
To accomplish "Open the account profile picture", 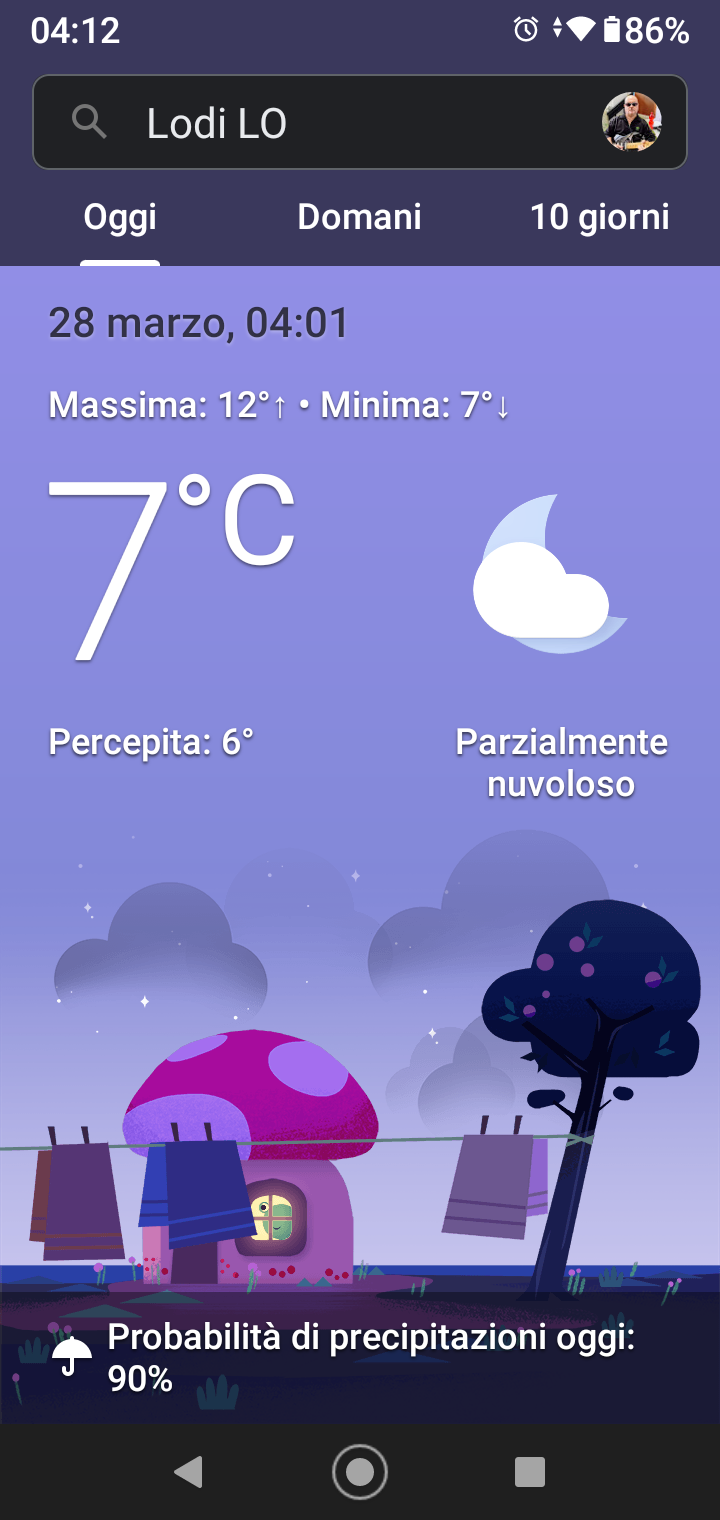I will 631,122.
